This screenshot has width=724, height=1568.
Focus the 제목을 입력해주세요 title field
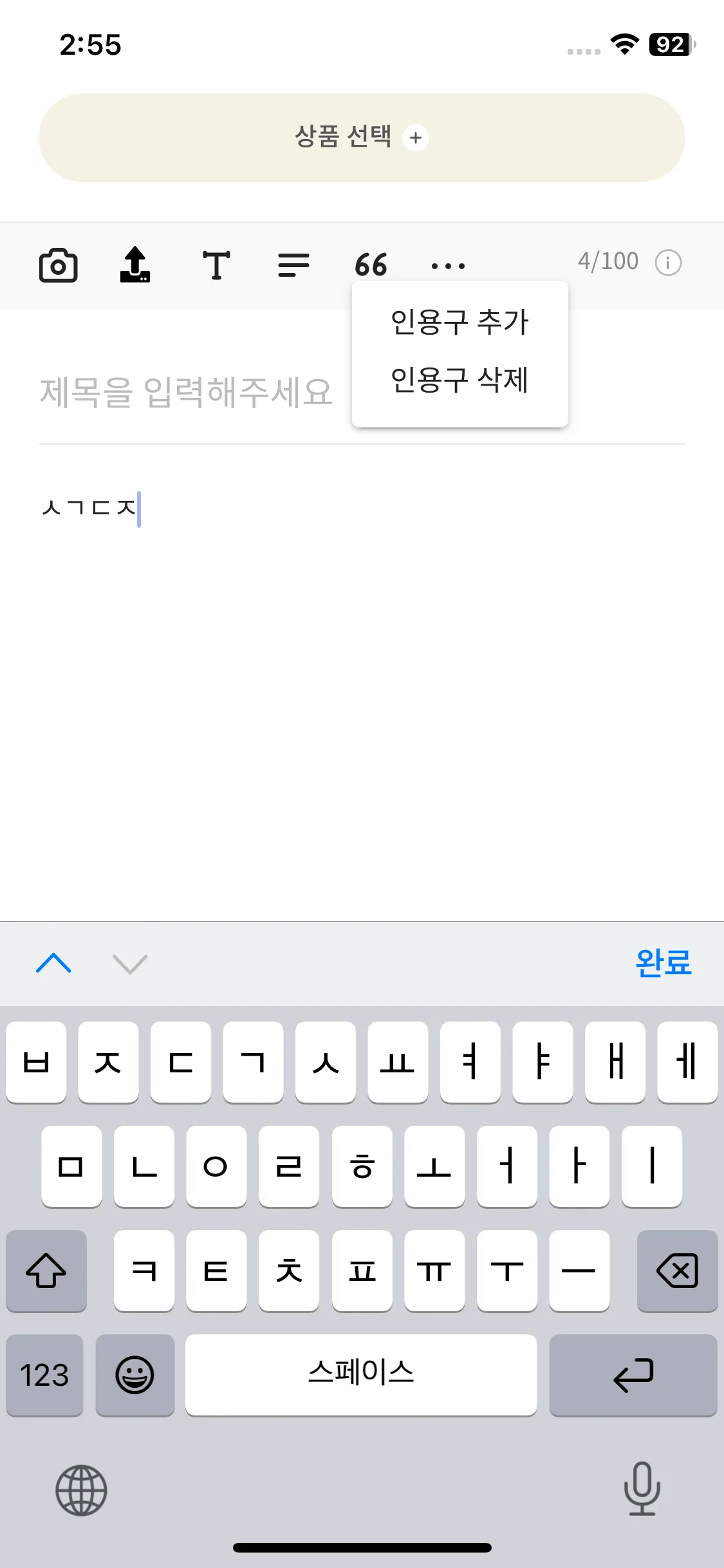[187, 392]
